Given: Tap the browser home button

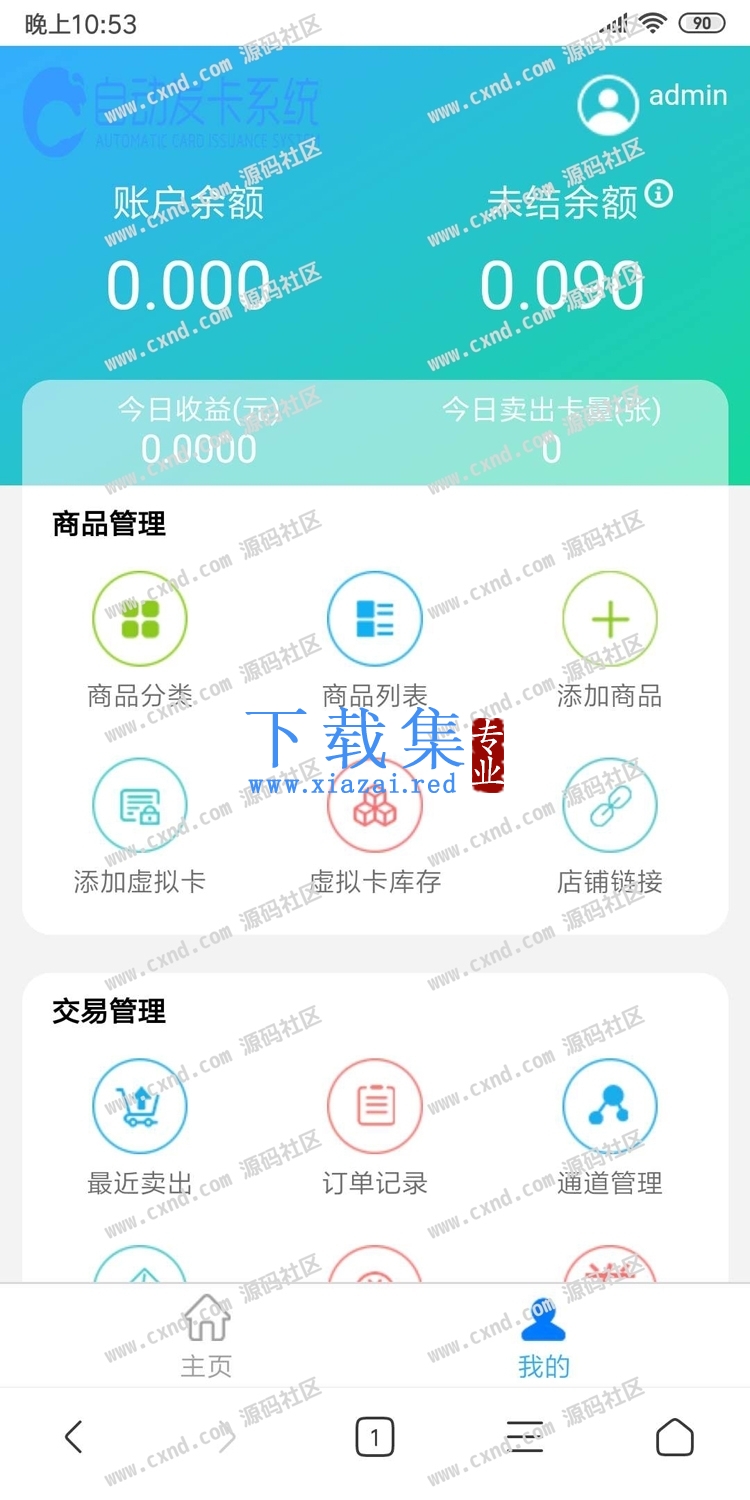Looking at the screenshot, I should click(x=675, y=1437).
